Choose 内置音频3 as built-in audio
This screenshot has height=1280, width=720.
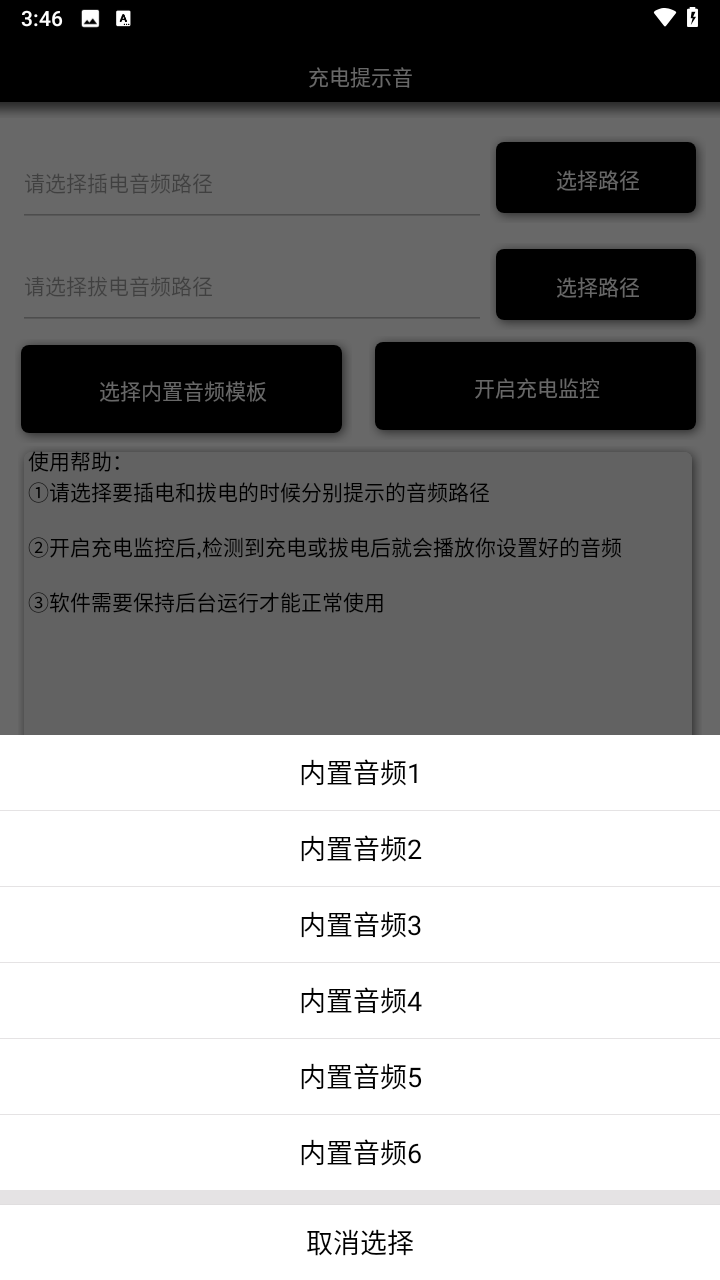click(360, 925)
